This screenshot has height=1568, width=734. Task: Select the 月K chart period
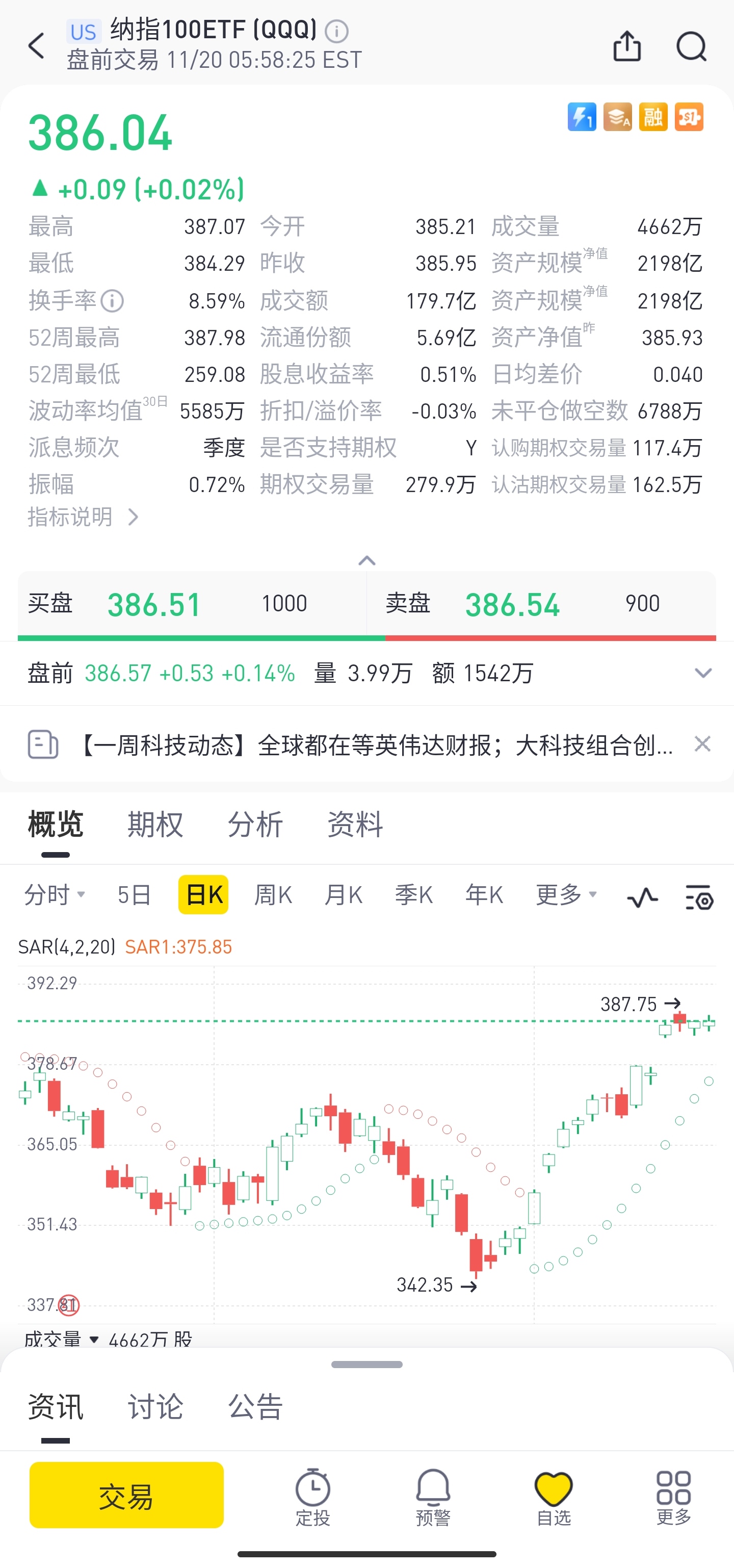pyautogui.click(x=343, y=895)
